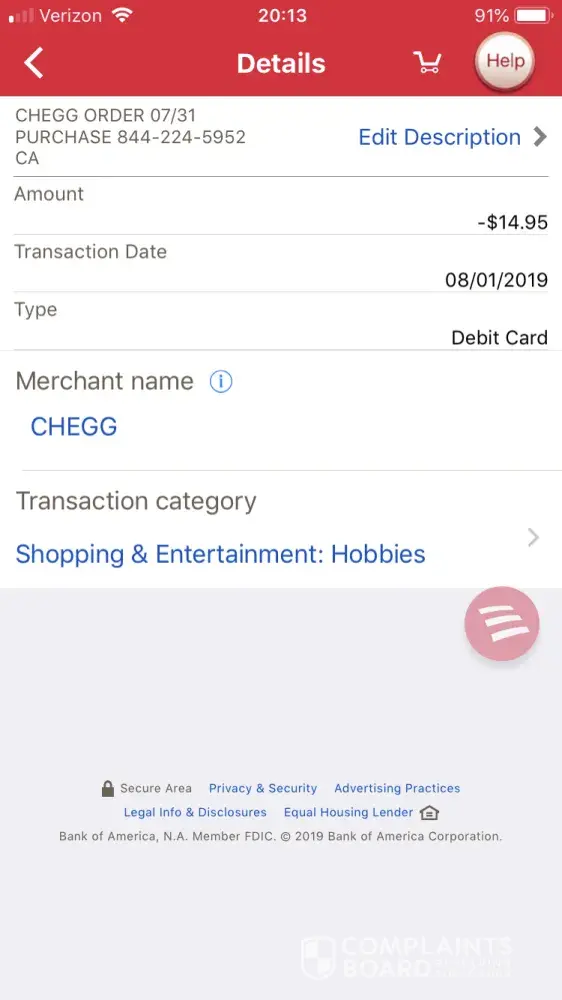Open the shopping cart icon
The width and height of the screenshot is (562, 1000).
pyautogui.click(x=427, y=62)
